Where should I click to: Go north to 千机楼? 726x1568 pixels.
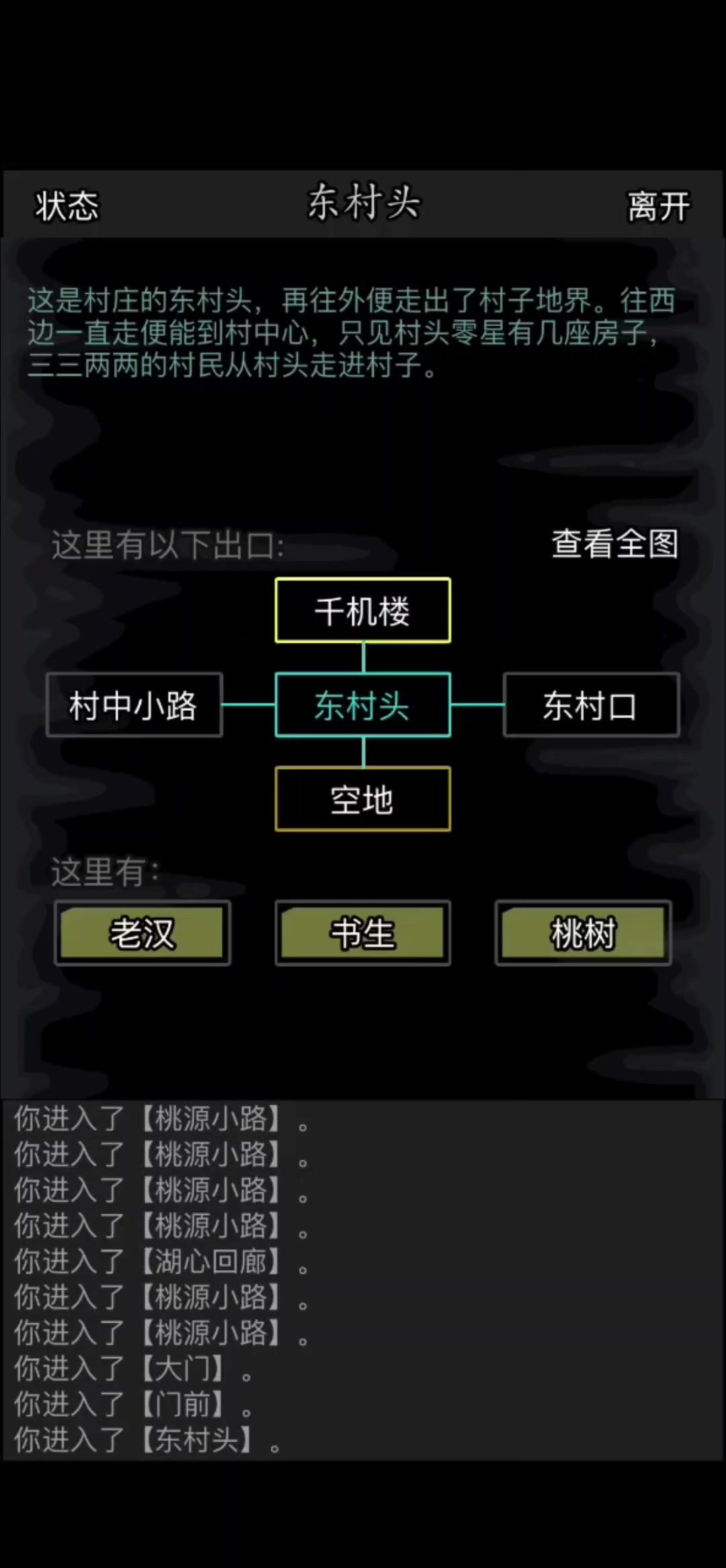(x=363, y=611)
